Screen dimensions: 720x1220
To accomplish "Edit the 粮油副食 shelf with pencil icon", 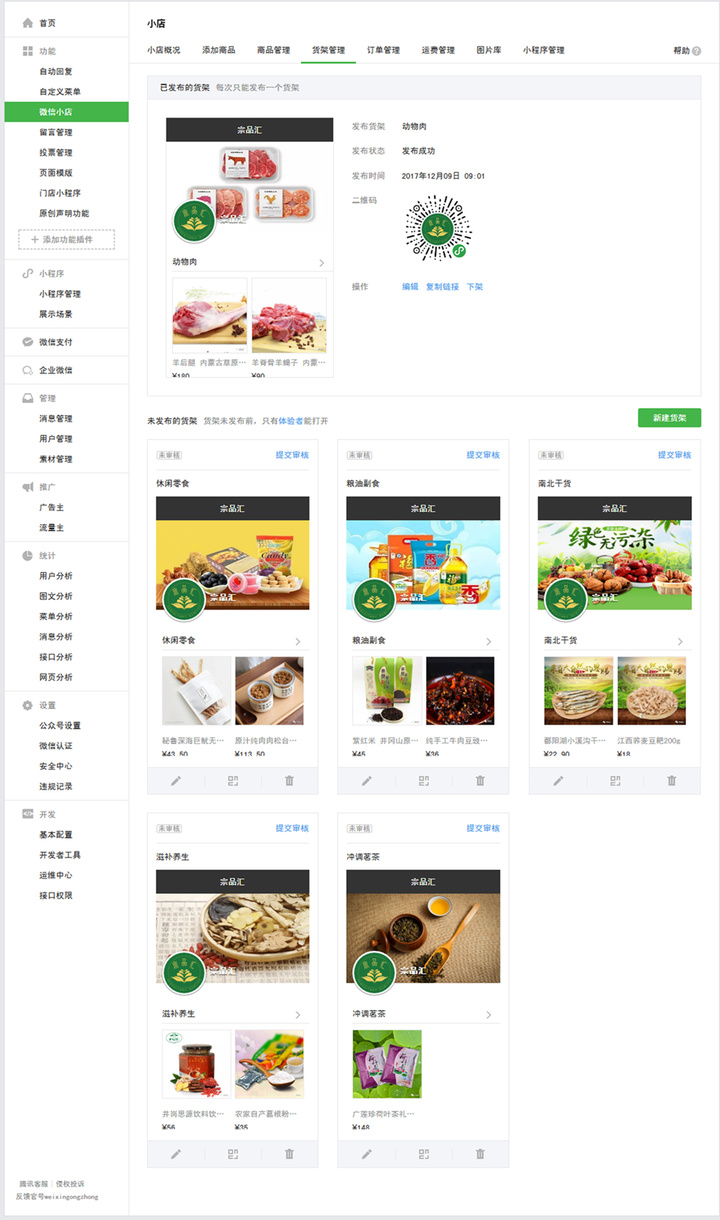I will (367, 780).
